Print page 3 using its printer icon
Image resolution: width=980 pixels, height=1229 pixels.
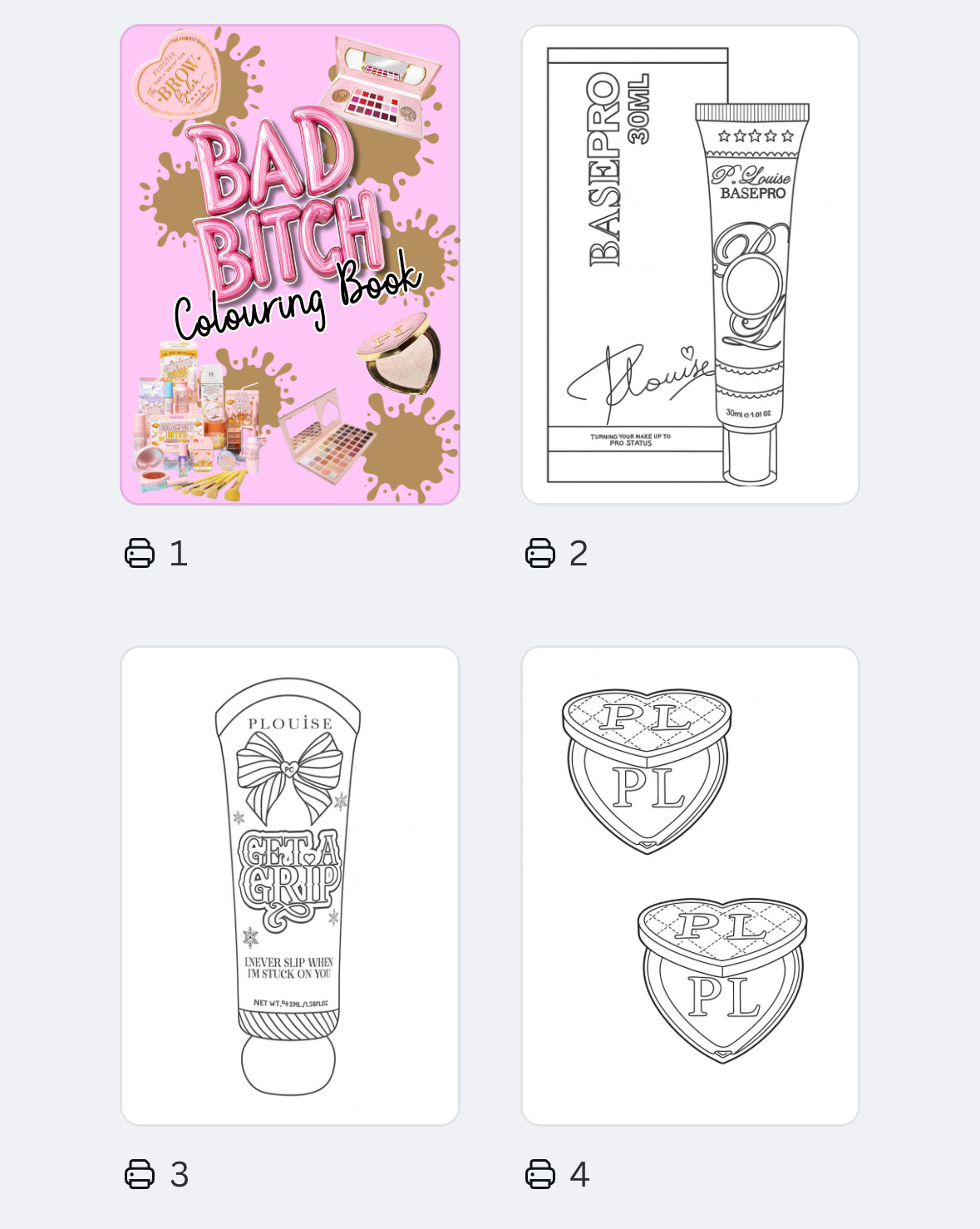tap(140, 1174)
